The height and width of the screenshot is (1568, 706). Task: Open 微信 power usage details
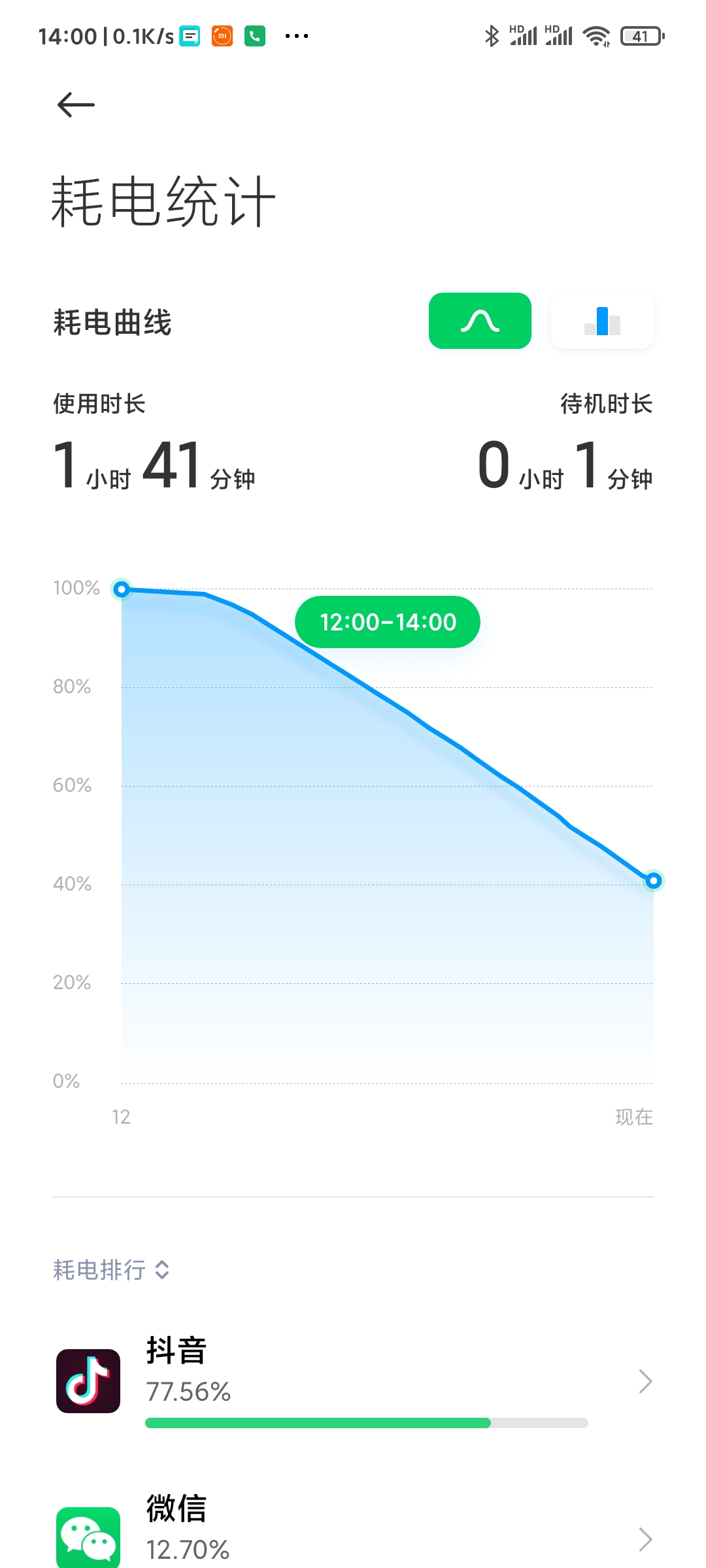353,1529
